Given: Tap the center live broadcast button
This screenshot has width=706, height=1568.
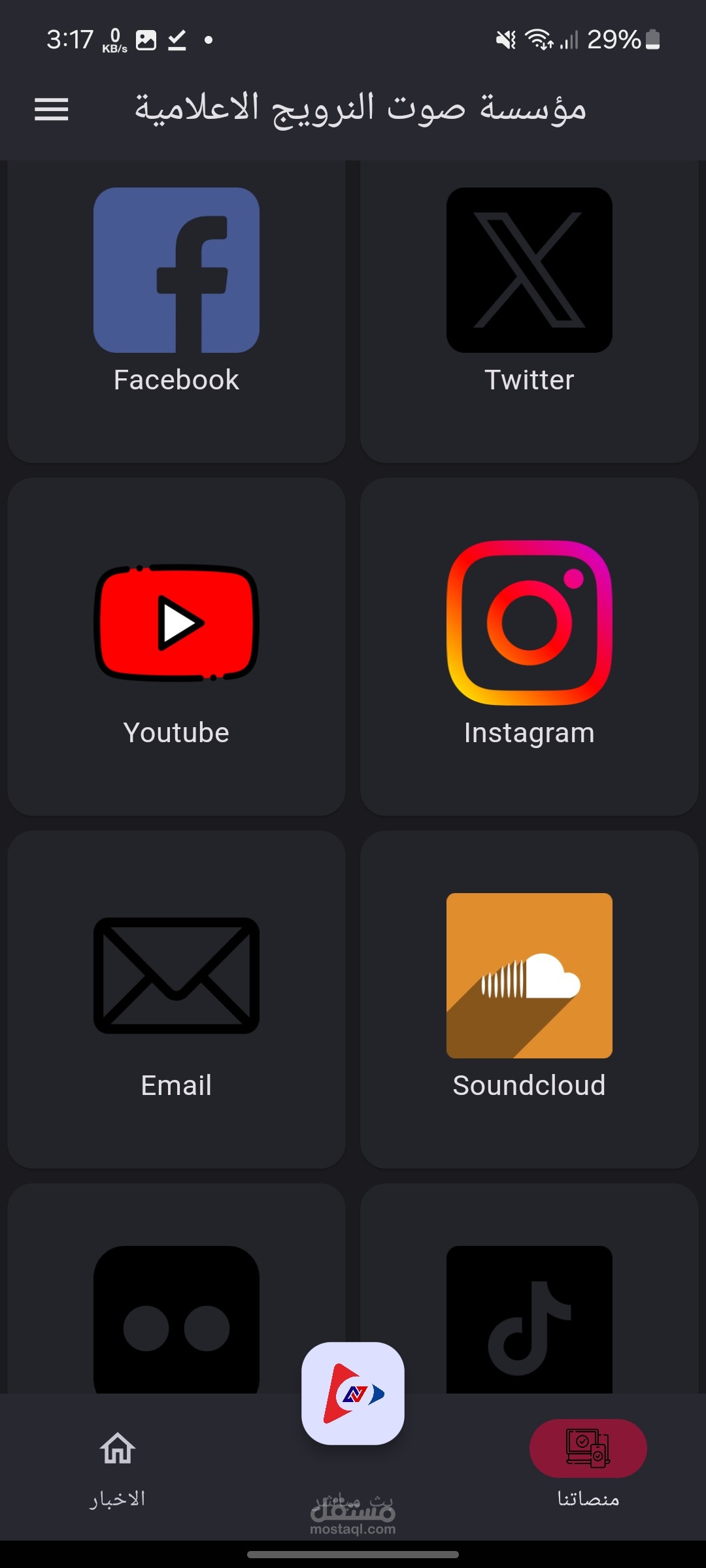Looking at the screenshot, I should coord(353,1393).
